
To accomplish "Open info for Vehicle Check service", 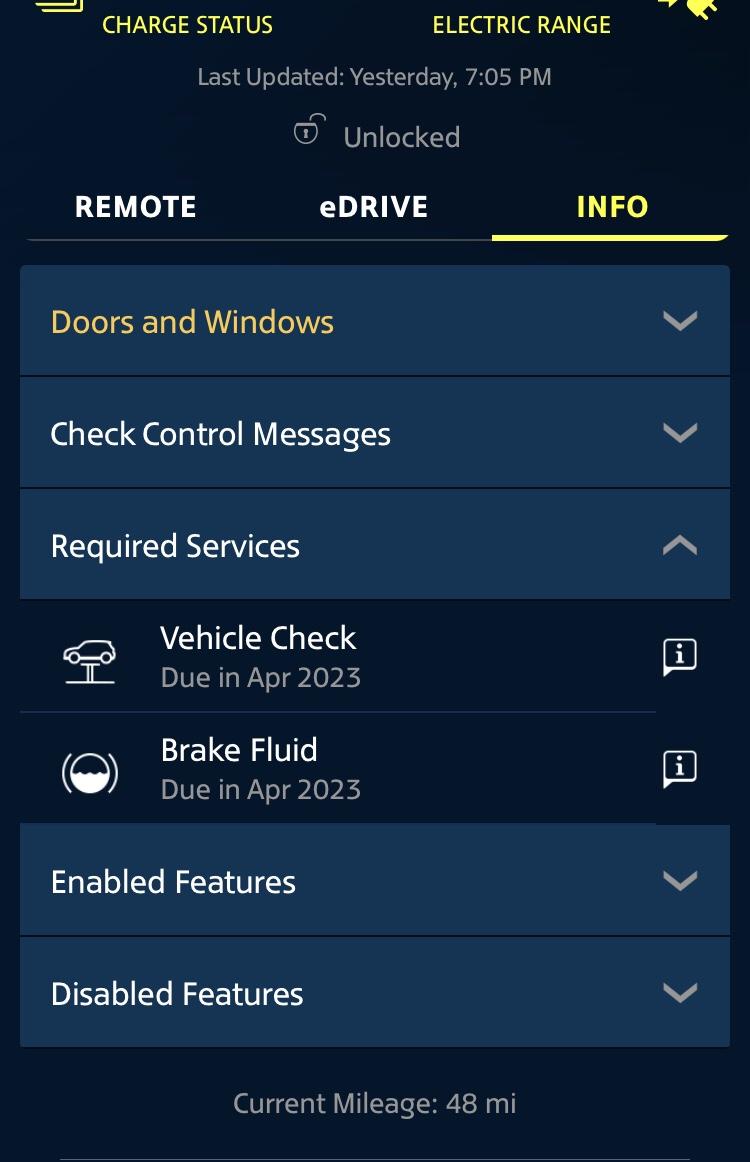I will (680, 657).
